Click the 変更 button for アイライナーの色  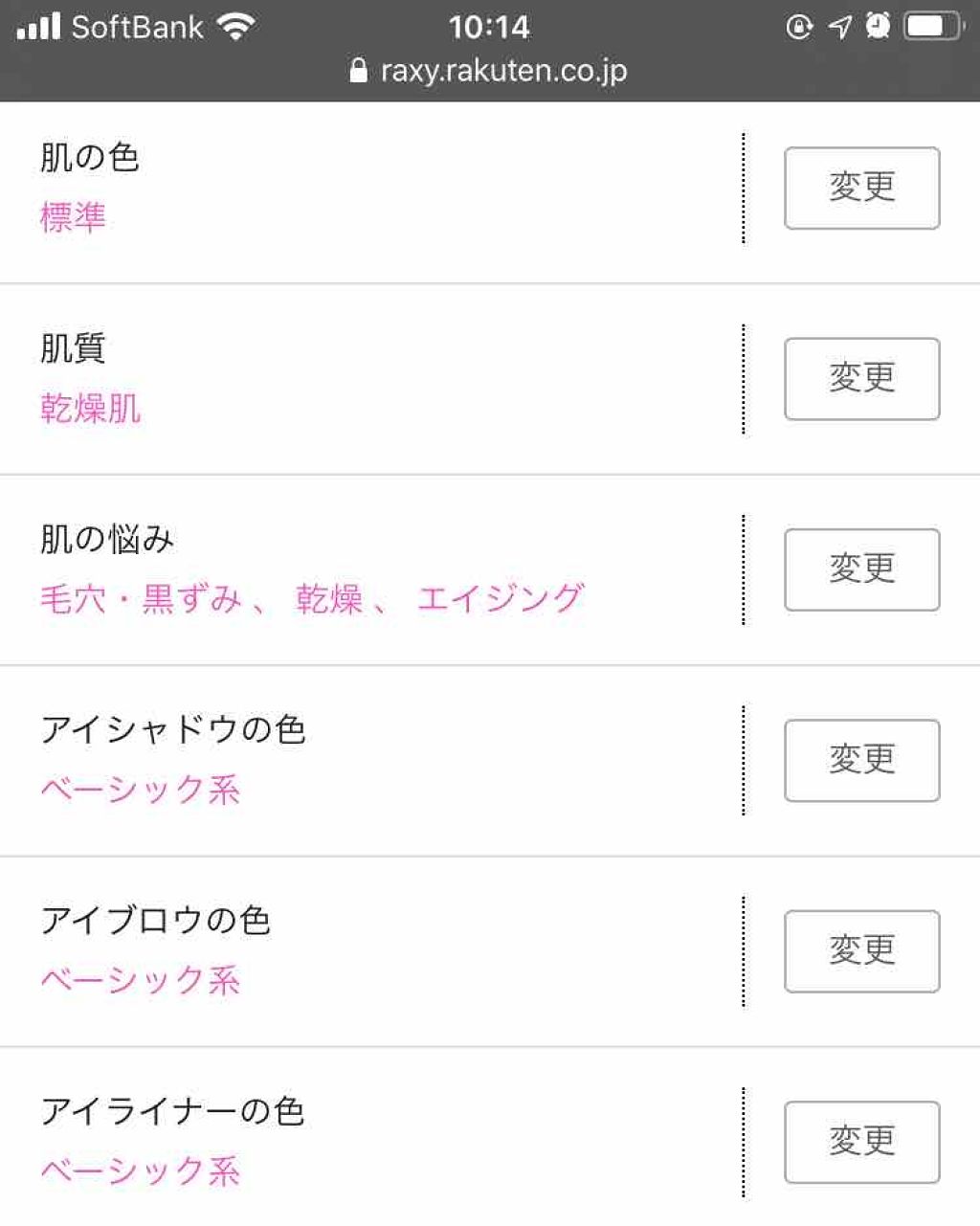pyautogui.click(x=860, y=1142)
